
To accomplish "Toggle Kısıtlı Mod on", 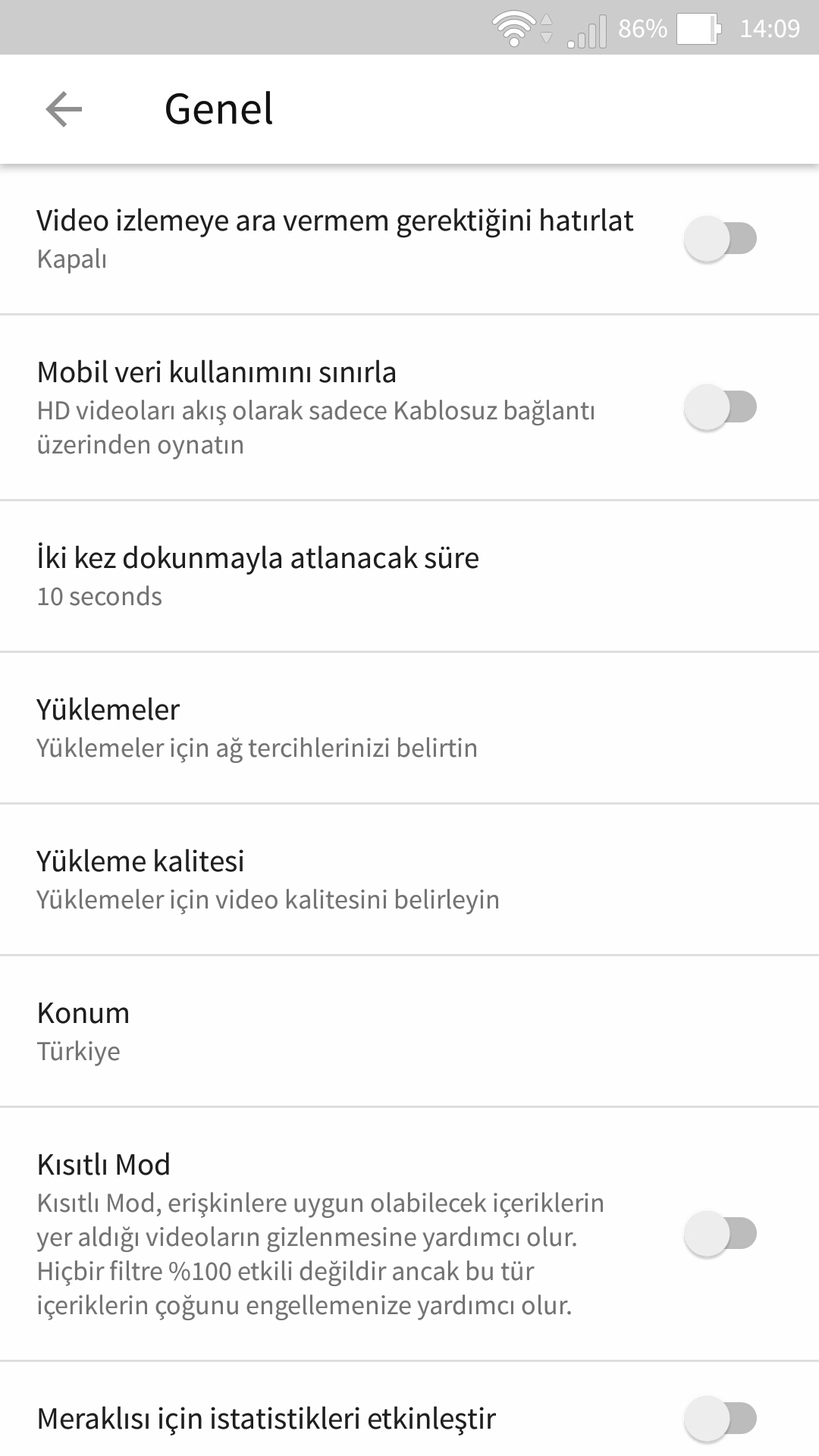I will (x=720, y=1234).
